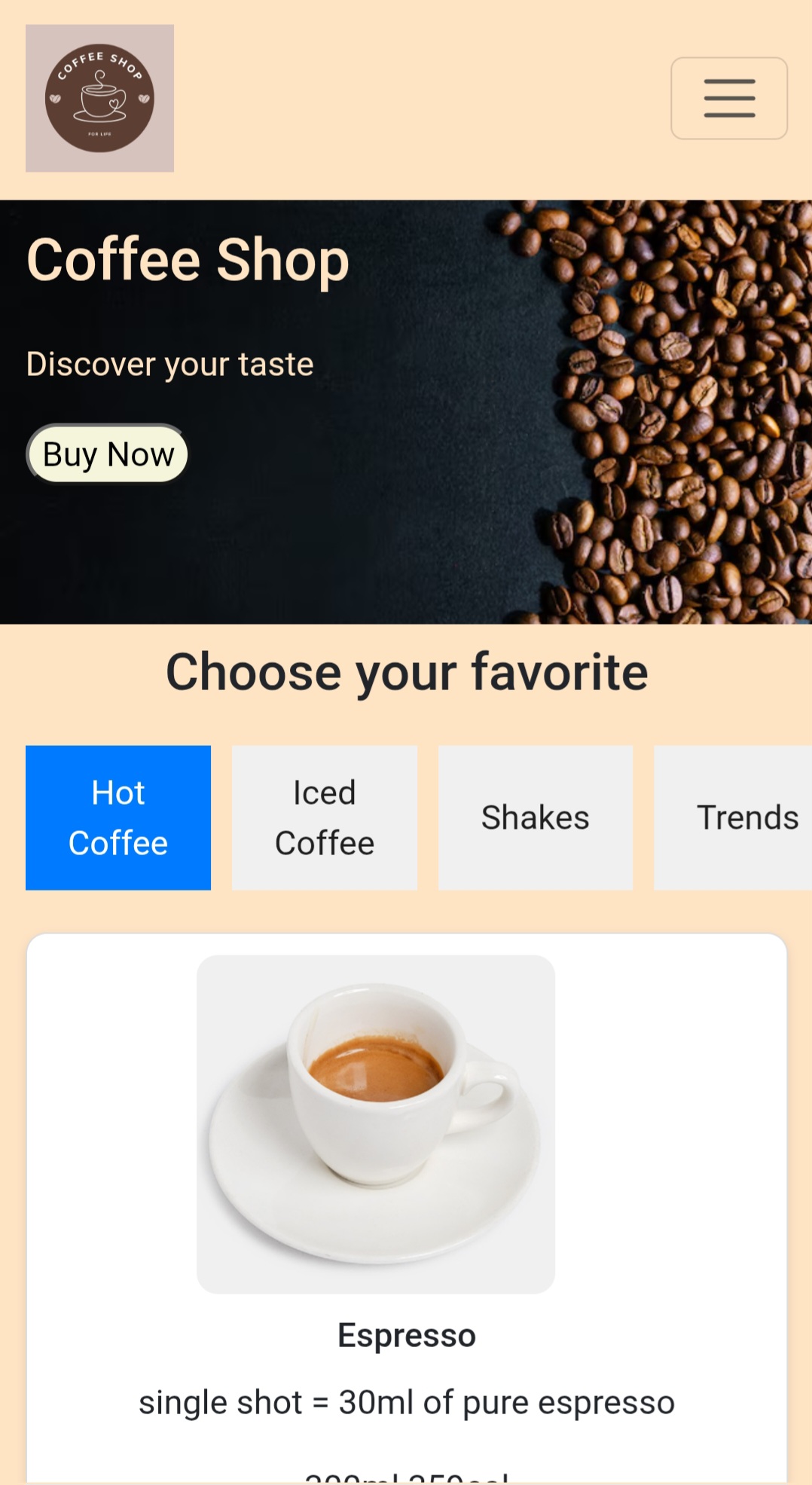Switch to the Shakes tab
Viewport: 812px width, 1485px height.
(535, 817)
